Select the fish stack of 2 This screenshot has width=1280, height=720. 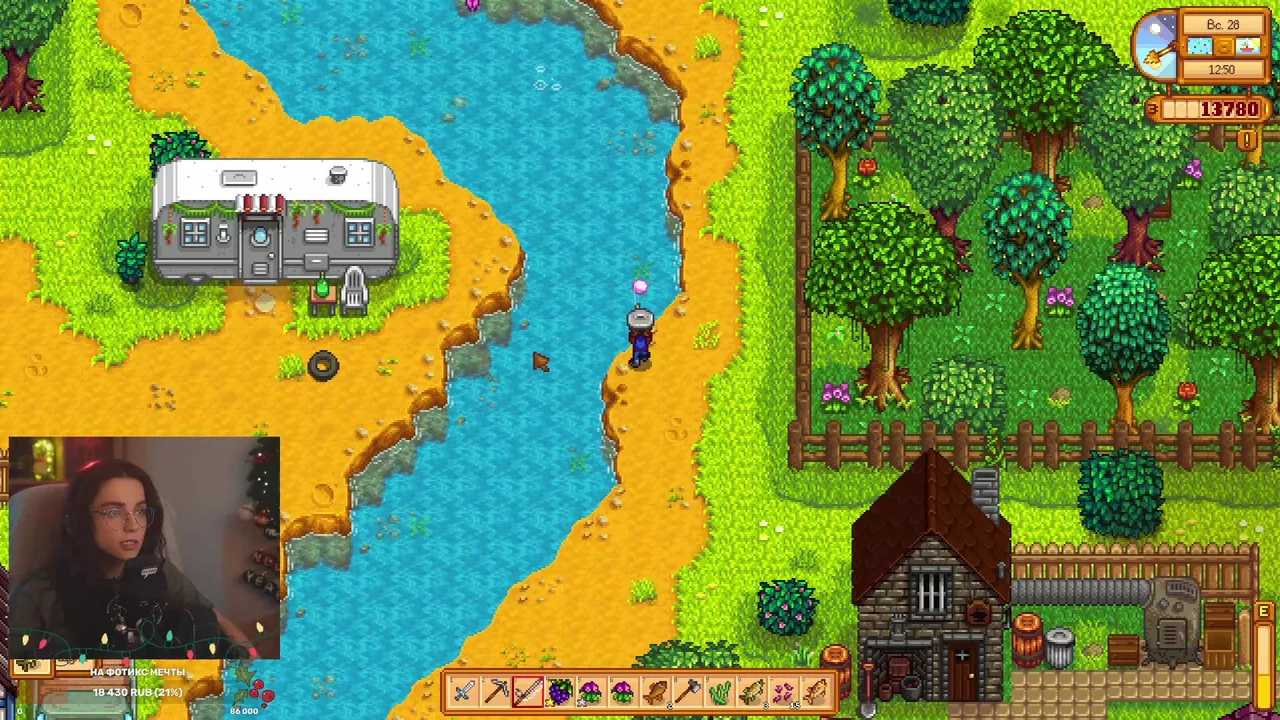point(655,691)
